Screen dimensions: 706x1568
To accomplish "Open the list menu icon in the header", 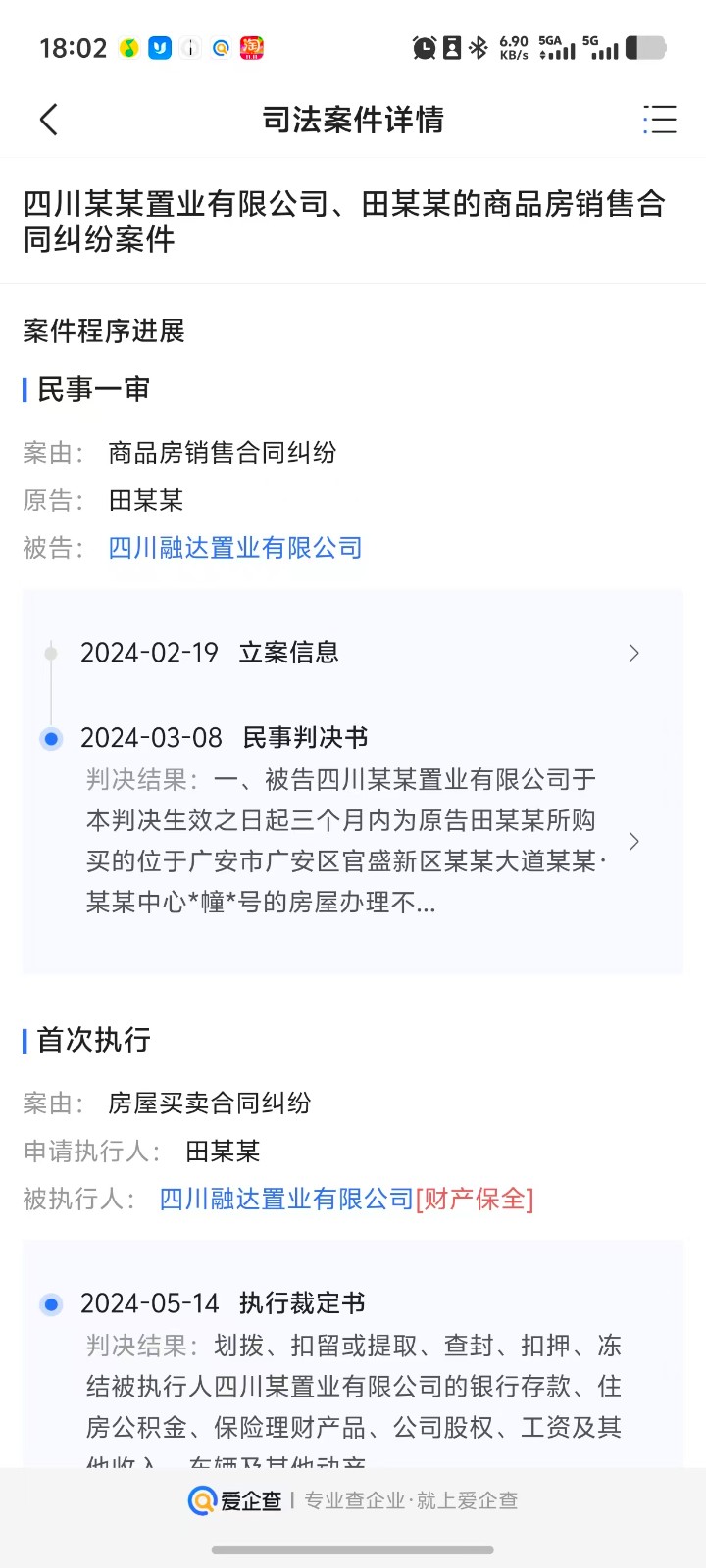I will pyautogui.click(x=659, y=120).
